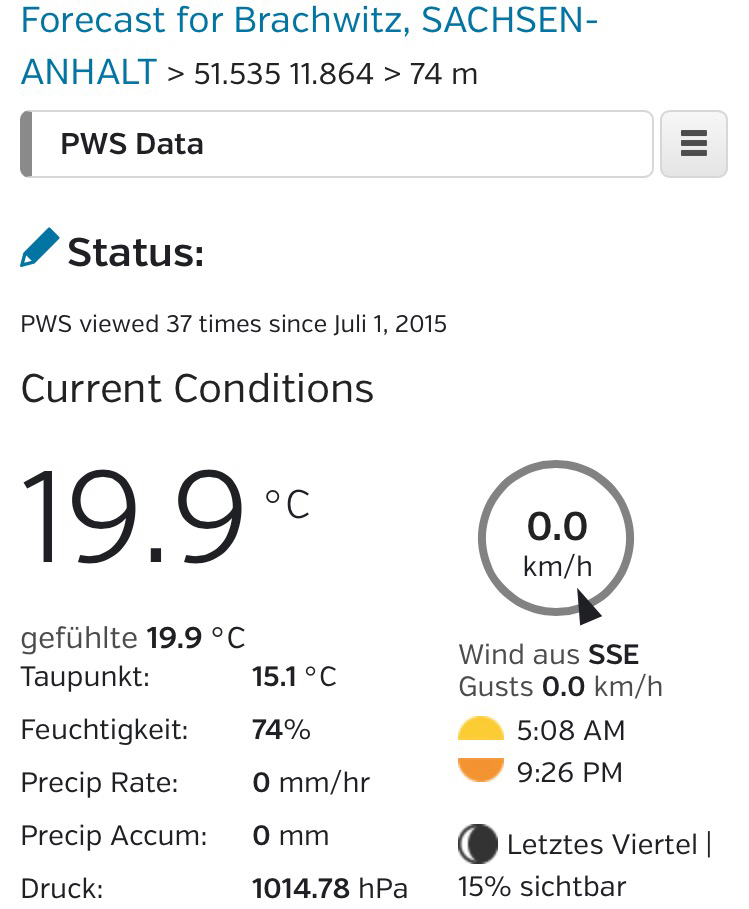Tap the PWS Data selector bar
This screenshot has height=909, width=749.
[x=337, y=144]
